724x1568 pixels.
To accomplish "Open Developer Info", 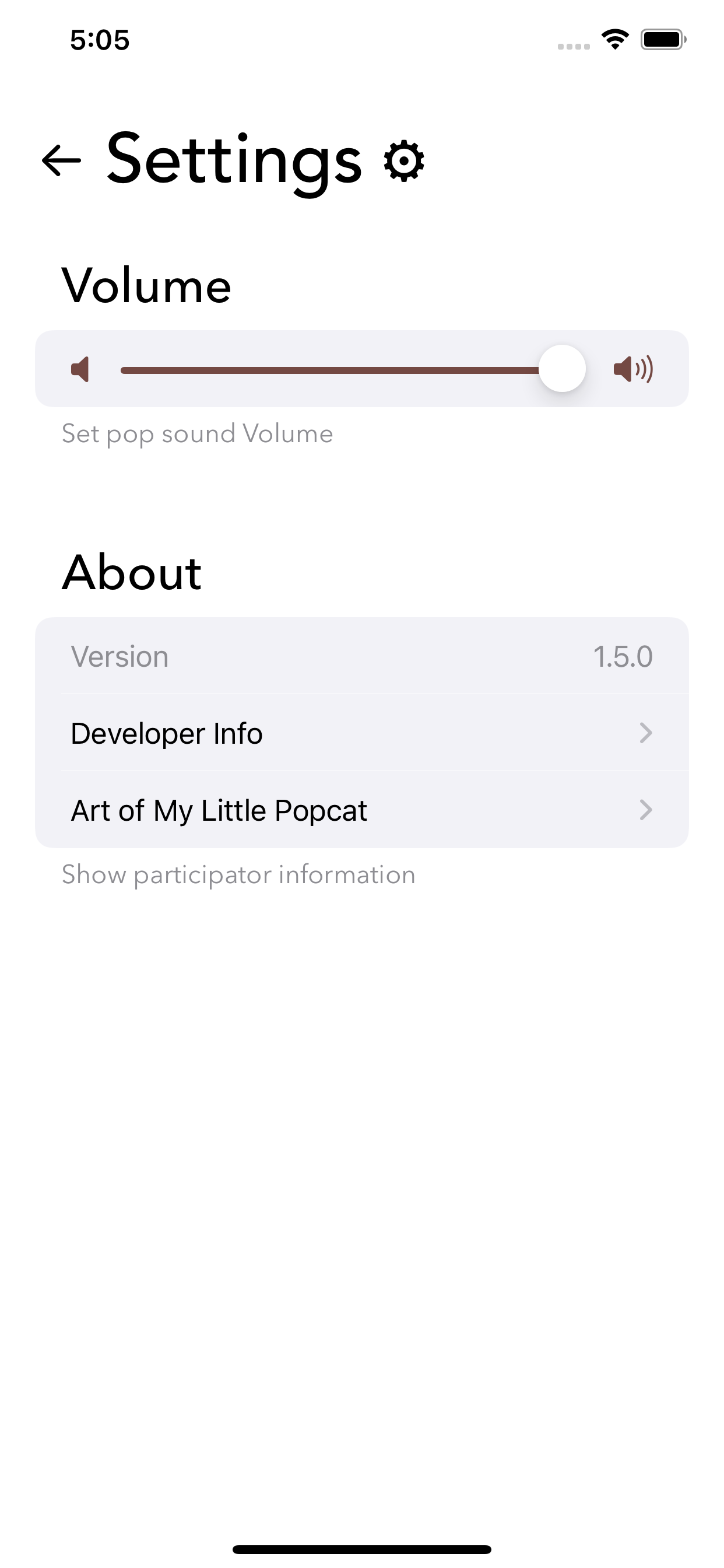I will pyautogui.click(x=362, y=733).
